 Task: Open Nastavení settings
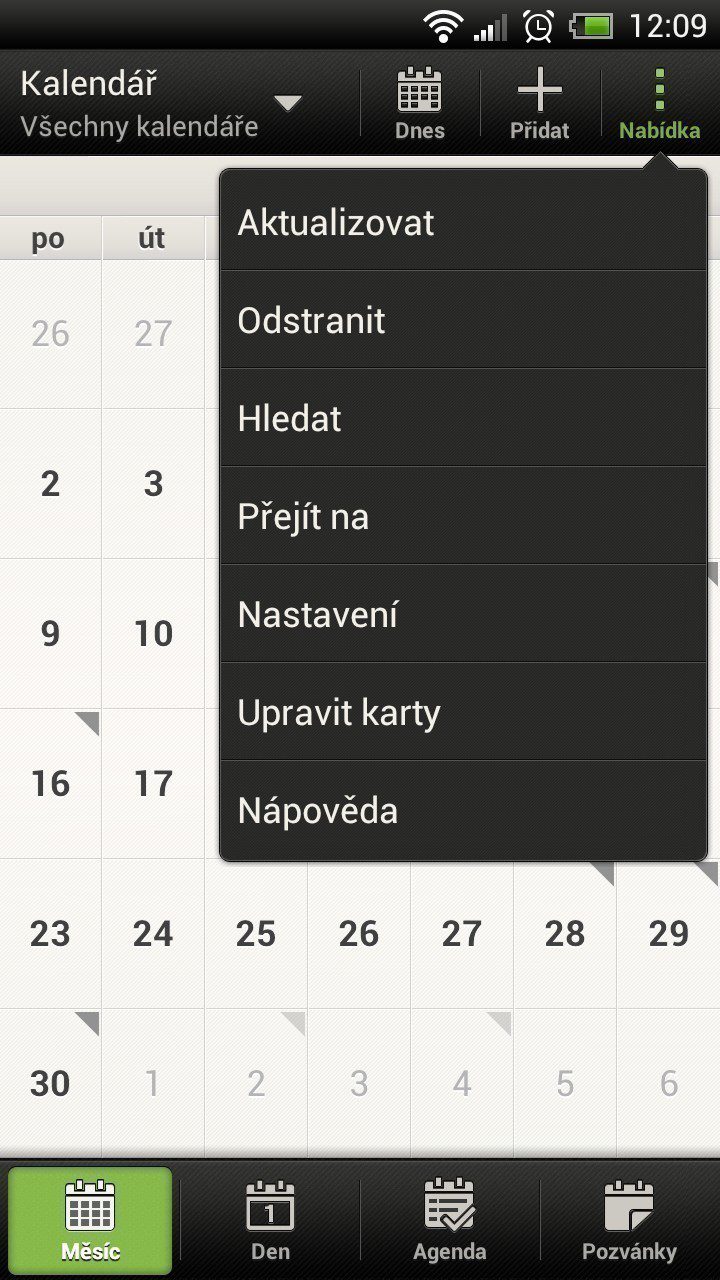[x=463, y=614]
